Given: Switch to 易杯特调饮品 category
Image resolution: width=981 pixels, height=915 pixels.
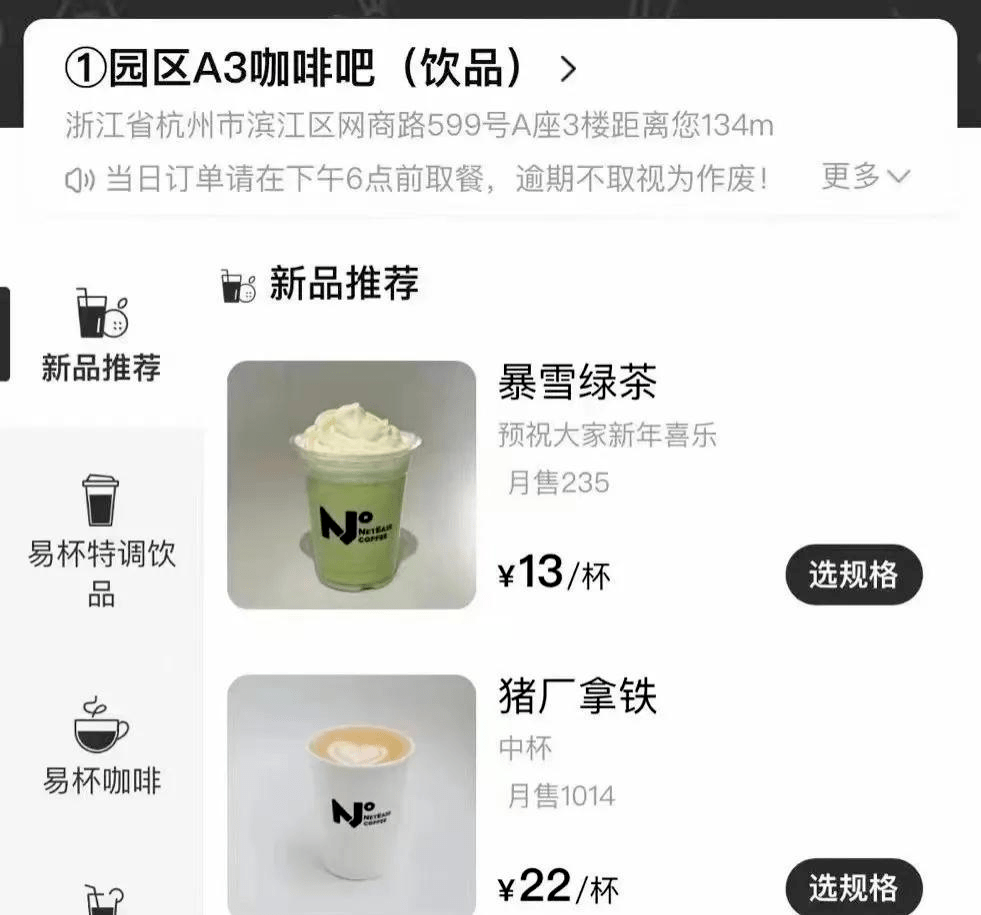Looking at the screenshot, I should click(x=101, y=540).
